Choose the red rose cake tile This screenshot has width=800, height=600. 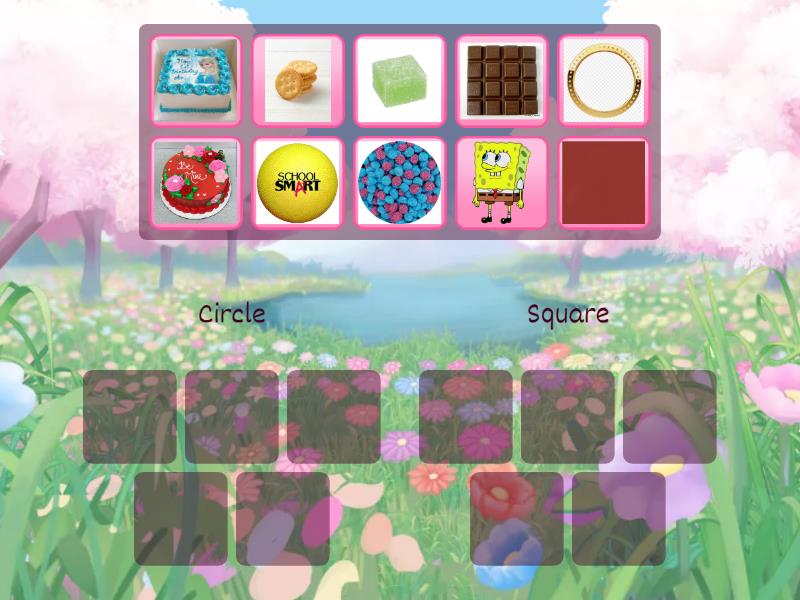(x=196, y=183)
